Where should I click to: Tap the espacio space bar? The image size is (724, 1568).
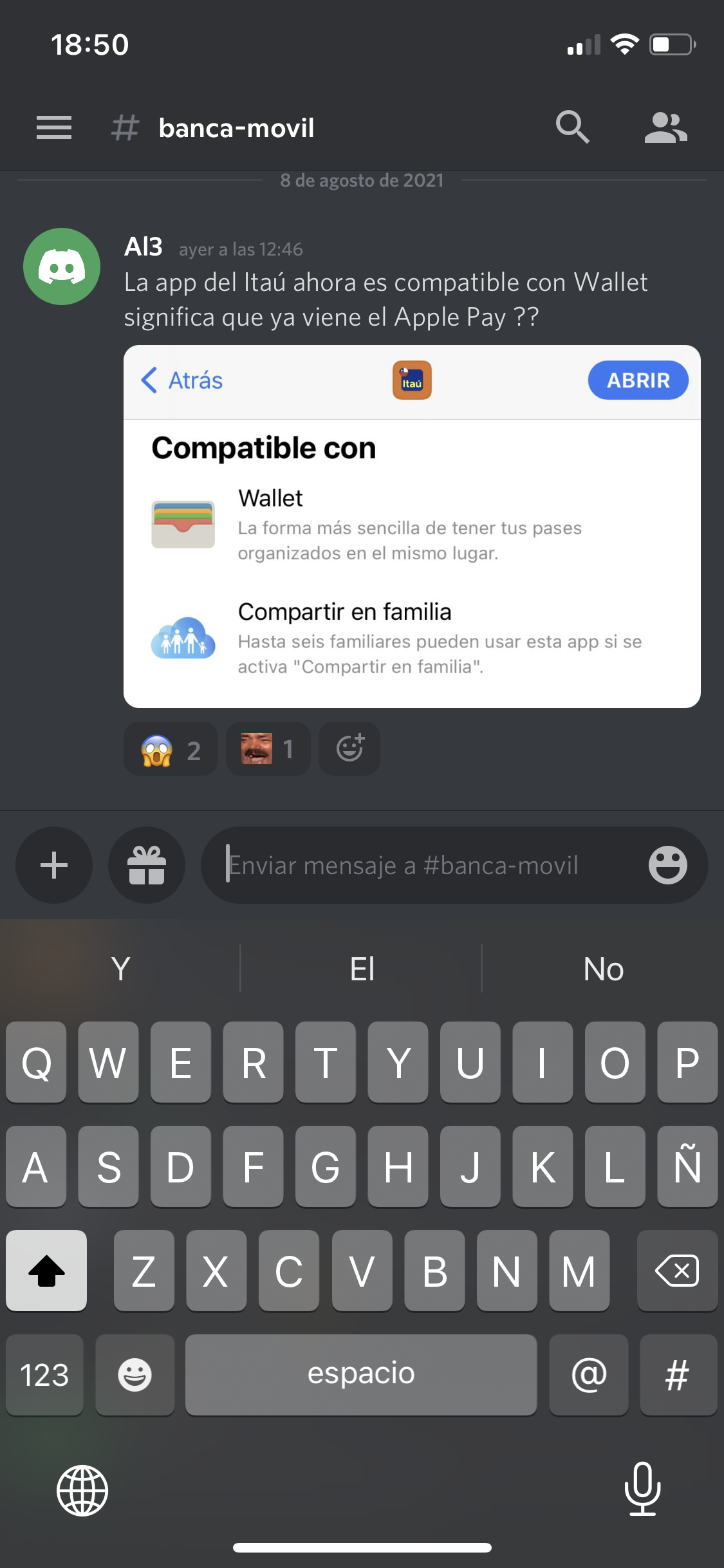coord(361,1375)
